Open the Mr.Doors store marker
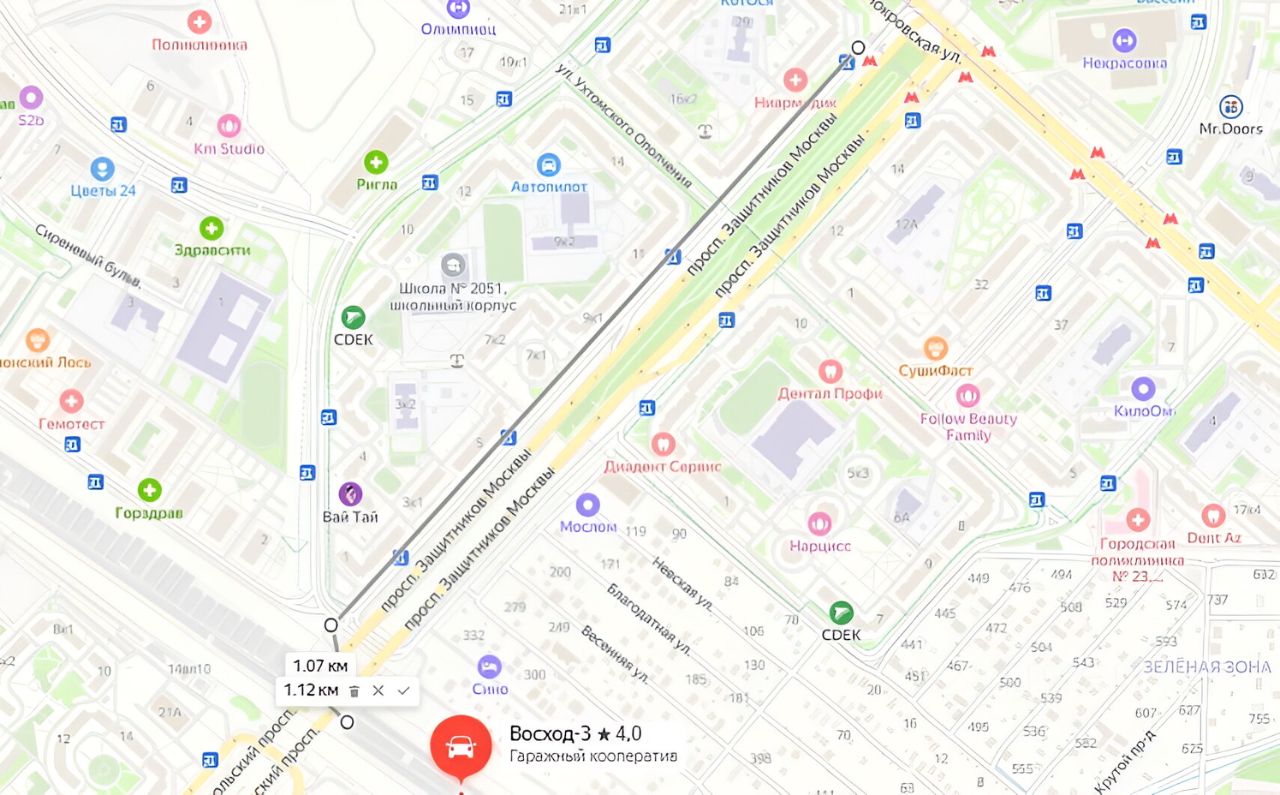Screen dimensions: 1280x795 tap(1231, 107)
